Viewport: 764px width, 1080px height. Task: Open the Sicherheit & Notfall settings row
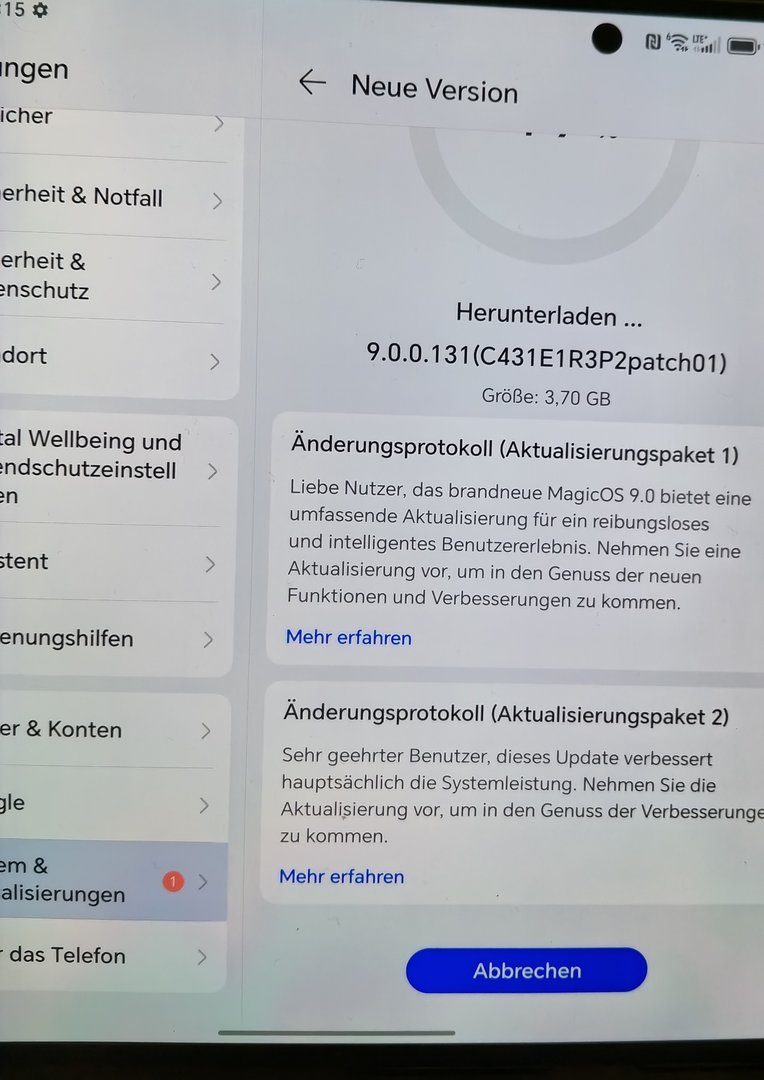tap(110, 198)
